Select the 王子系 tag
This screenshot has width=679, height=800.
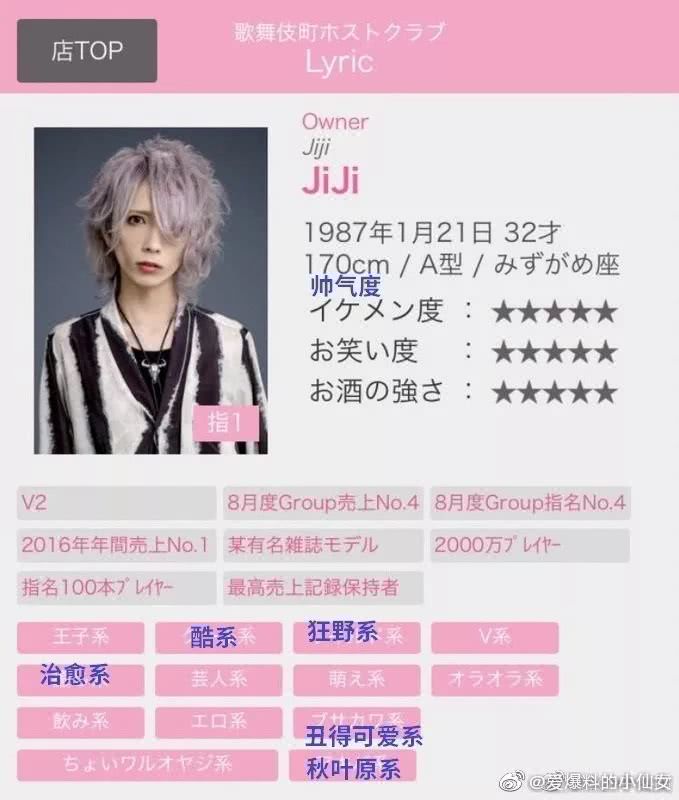(80, 637)
